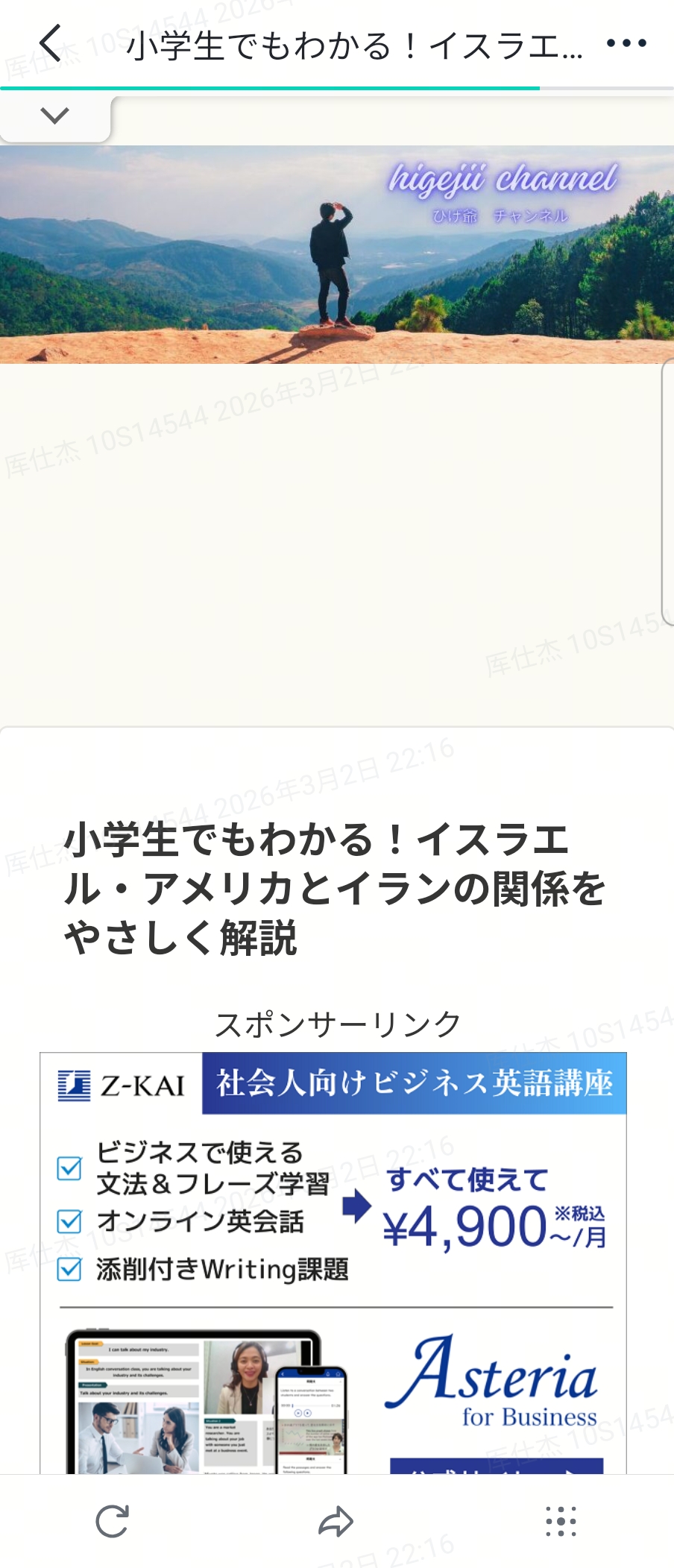Screen dimensions: 674x1568
Task: Share this article via the arrow icon
Action: pyautogui.click(x=336, y=1521)
